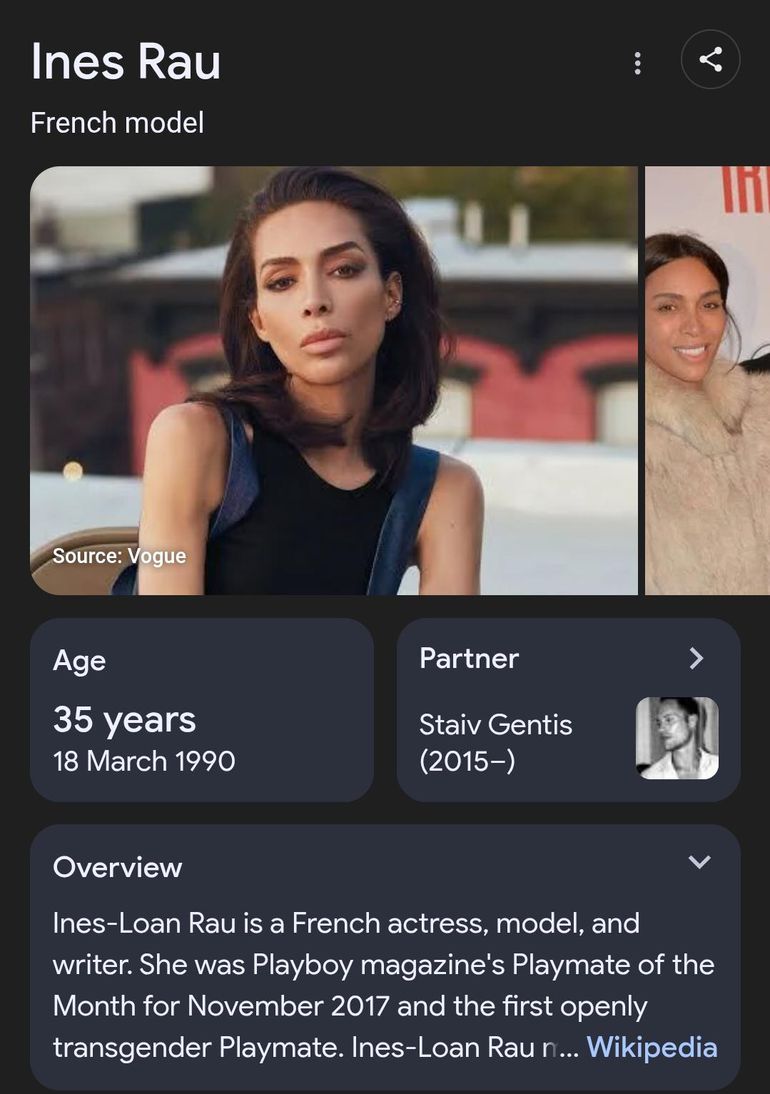
Task: Expand the Overview section chevron
Action: click(x=699, y=862)
